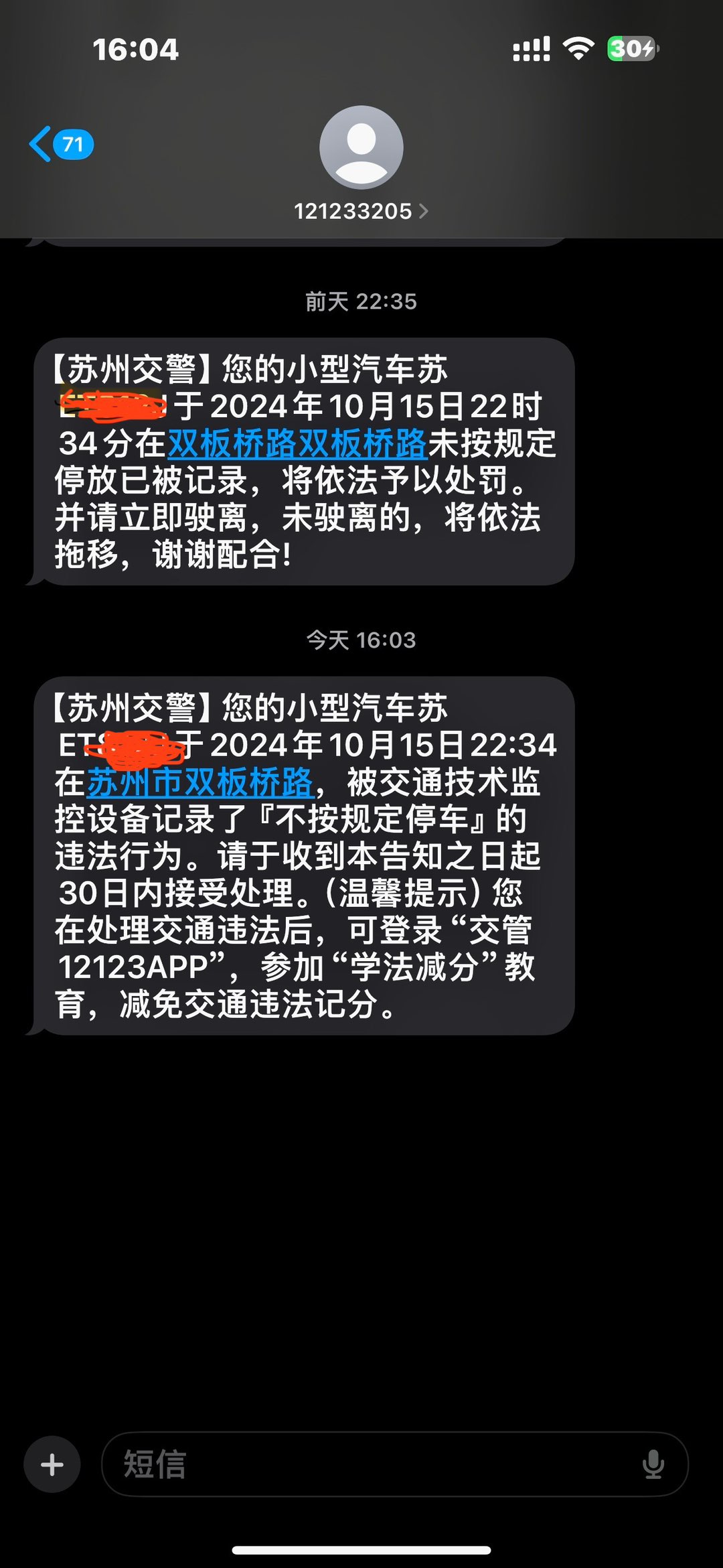723x1568 pixels.
Task: Tap the plus button for attachments
Action: tap(52, 1464)
